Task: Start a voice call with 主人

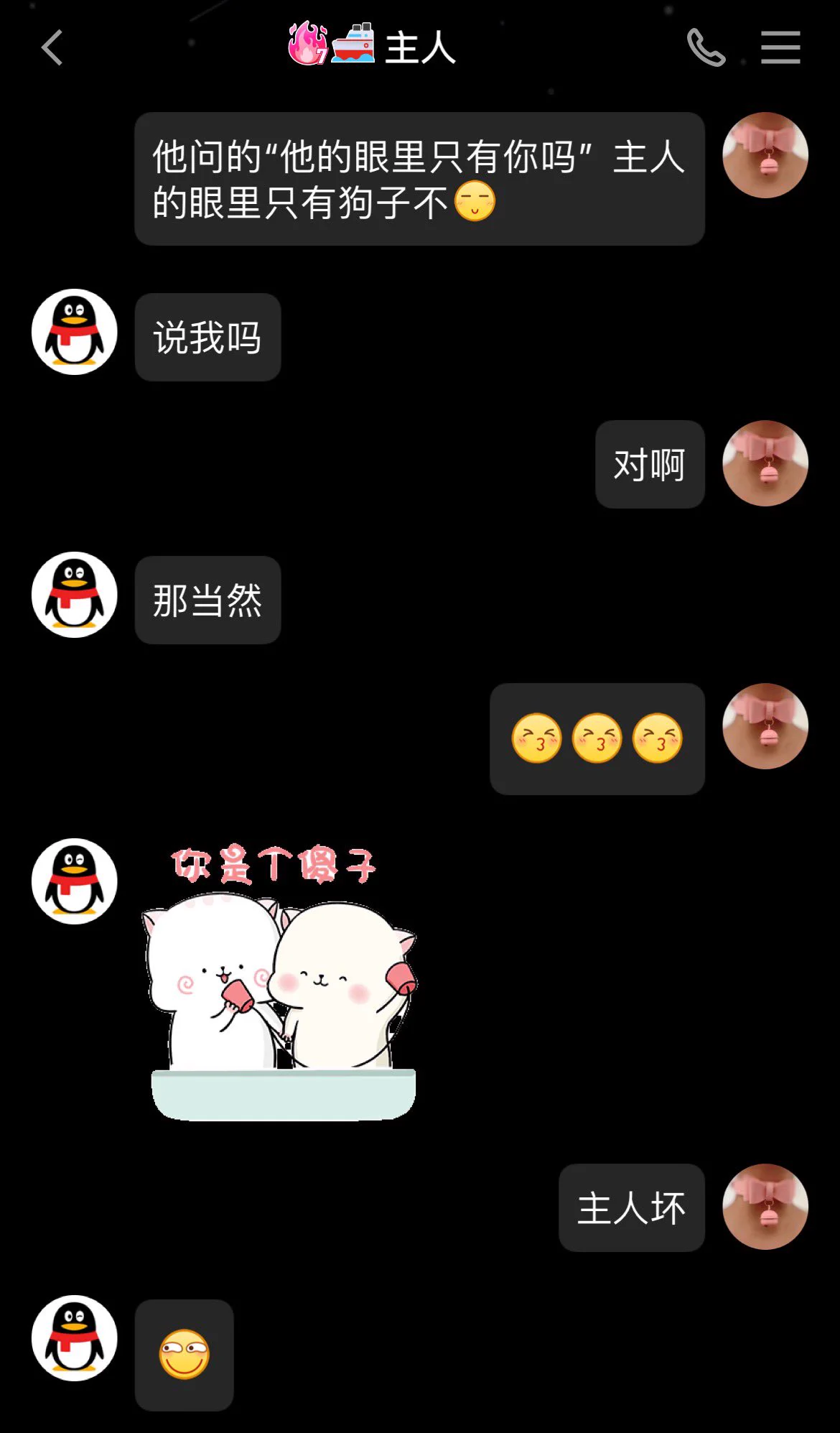Action: coord(706,47)
